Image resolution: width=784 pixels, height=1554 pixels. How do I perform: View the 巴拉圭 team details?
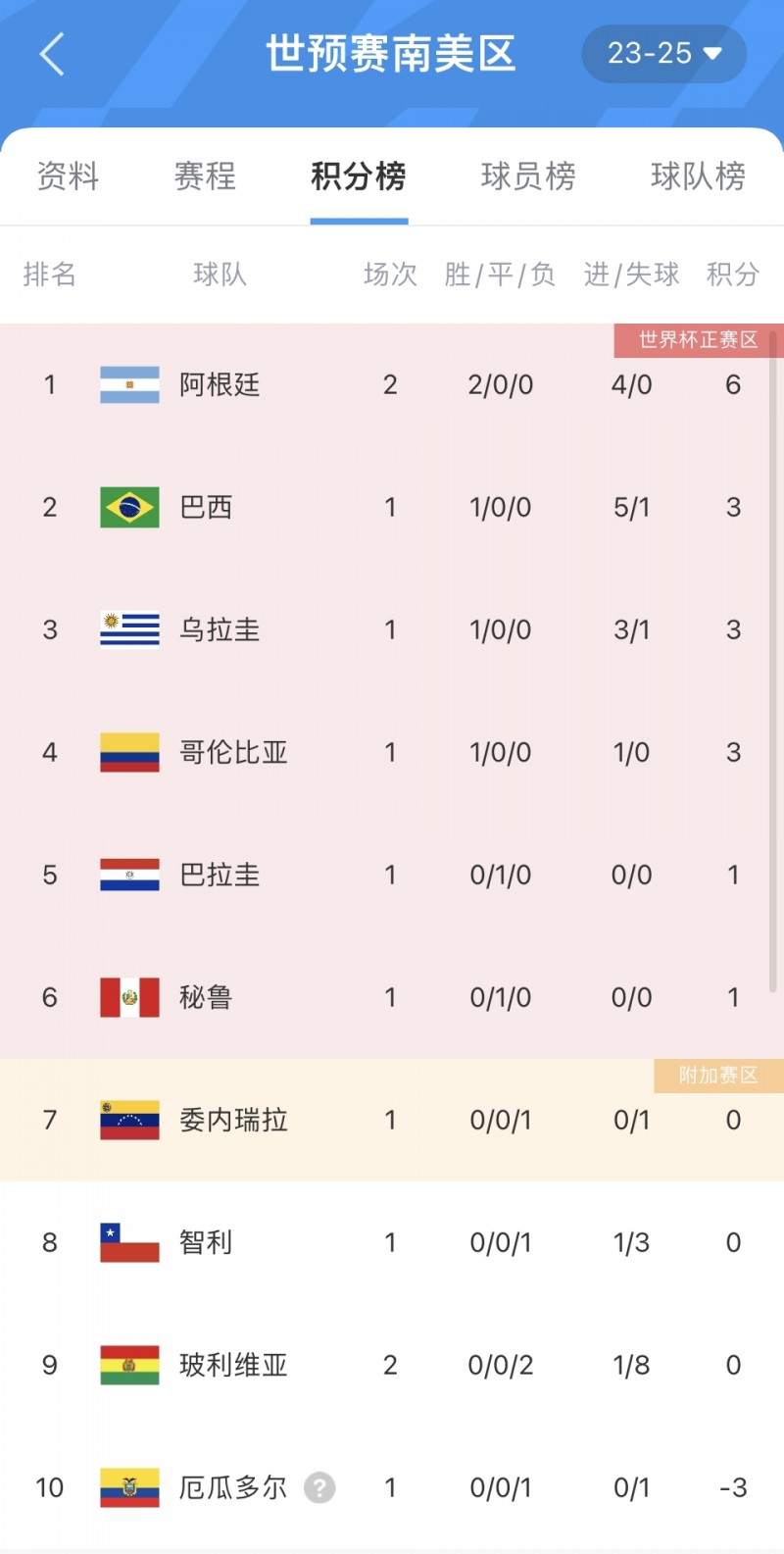tap(220, 876)
